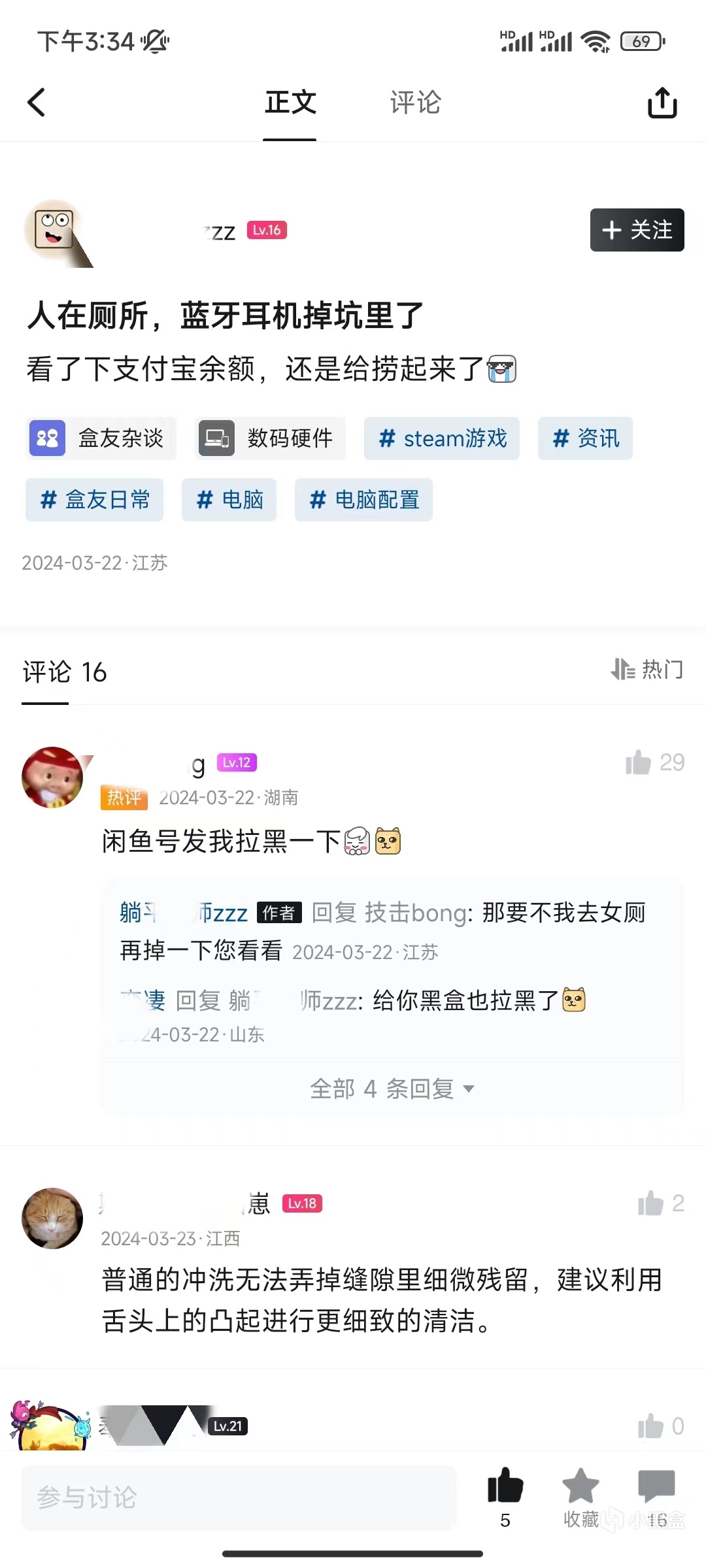Viewport: 706px width, 1568px height.
Task: Expand 全部 4 条回复
Action: tap(392, 1089)
